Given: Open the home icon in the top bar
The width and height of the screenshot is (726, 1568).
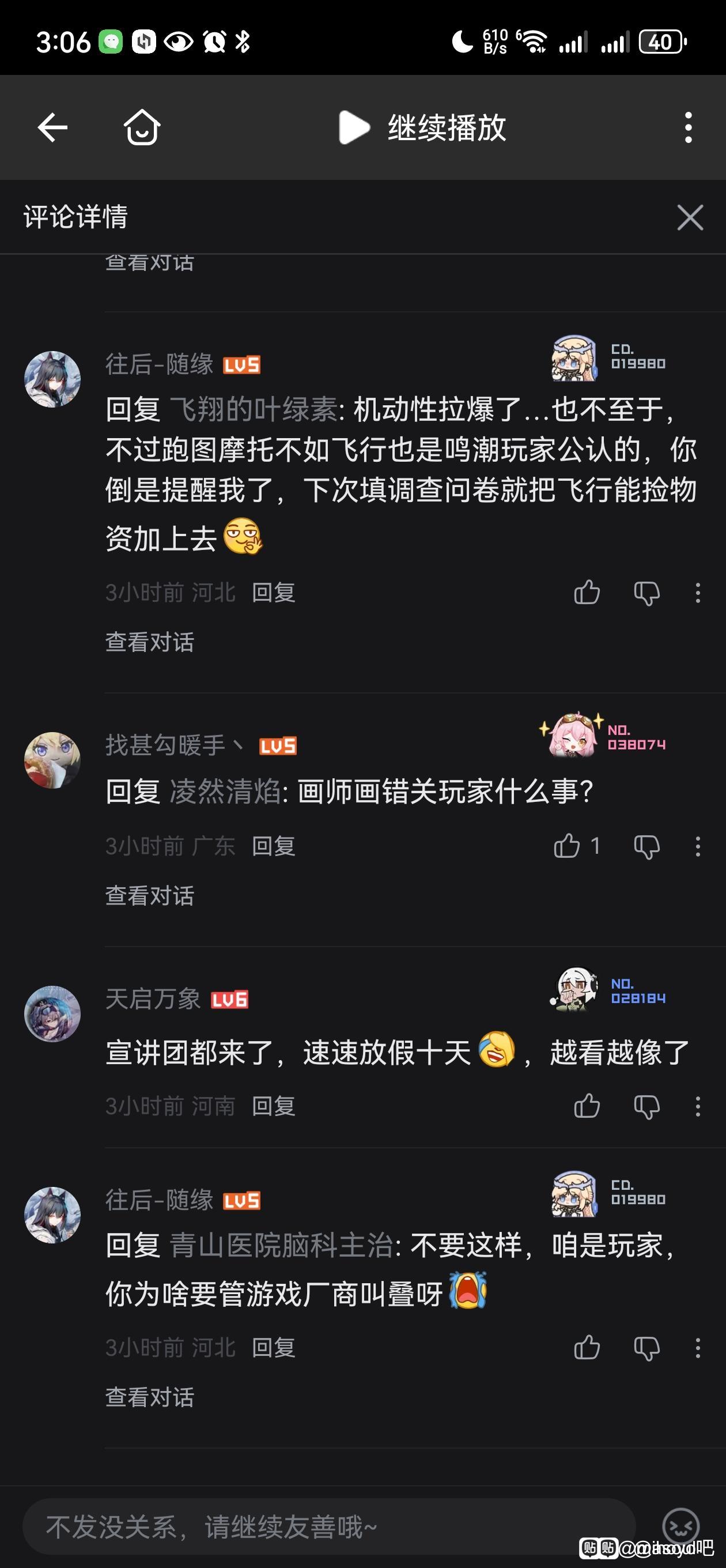Looking at the screenshot, I should [x=142, y=128].
